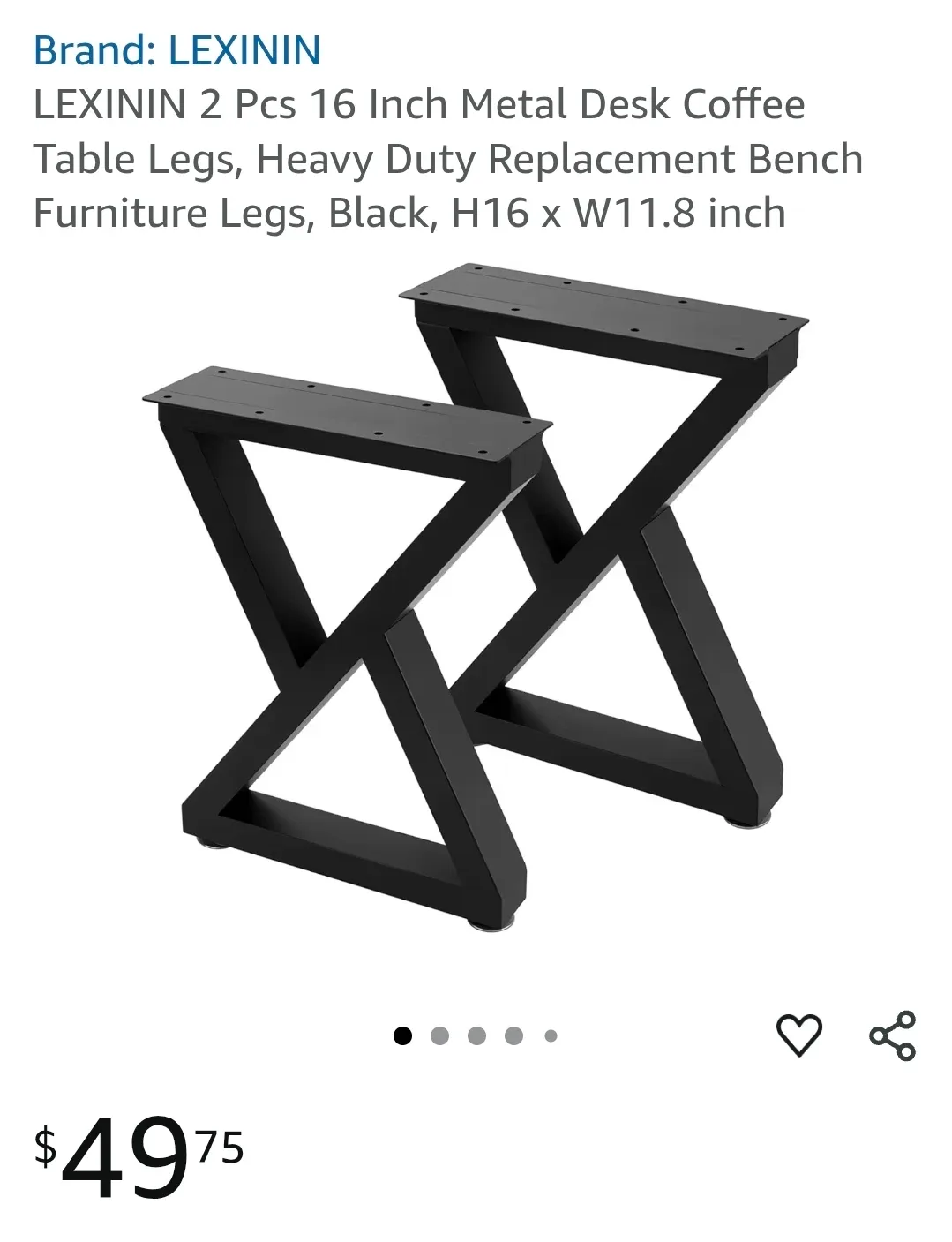Open the table legs product image
The height and width of the screenshot is (1242, 952).
click(x=476, y=600)
